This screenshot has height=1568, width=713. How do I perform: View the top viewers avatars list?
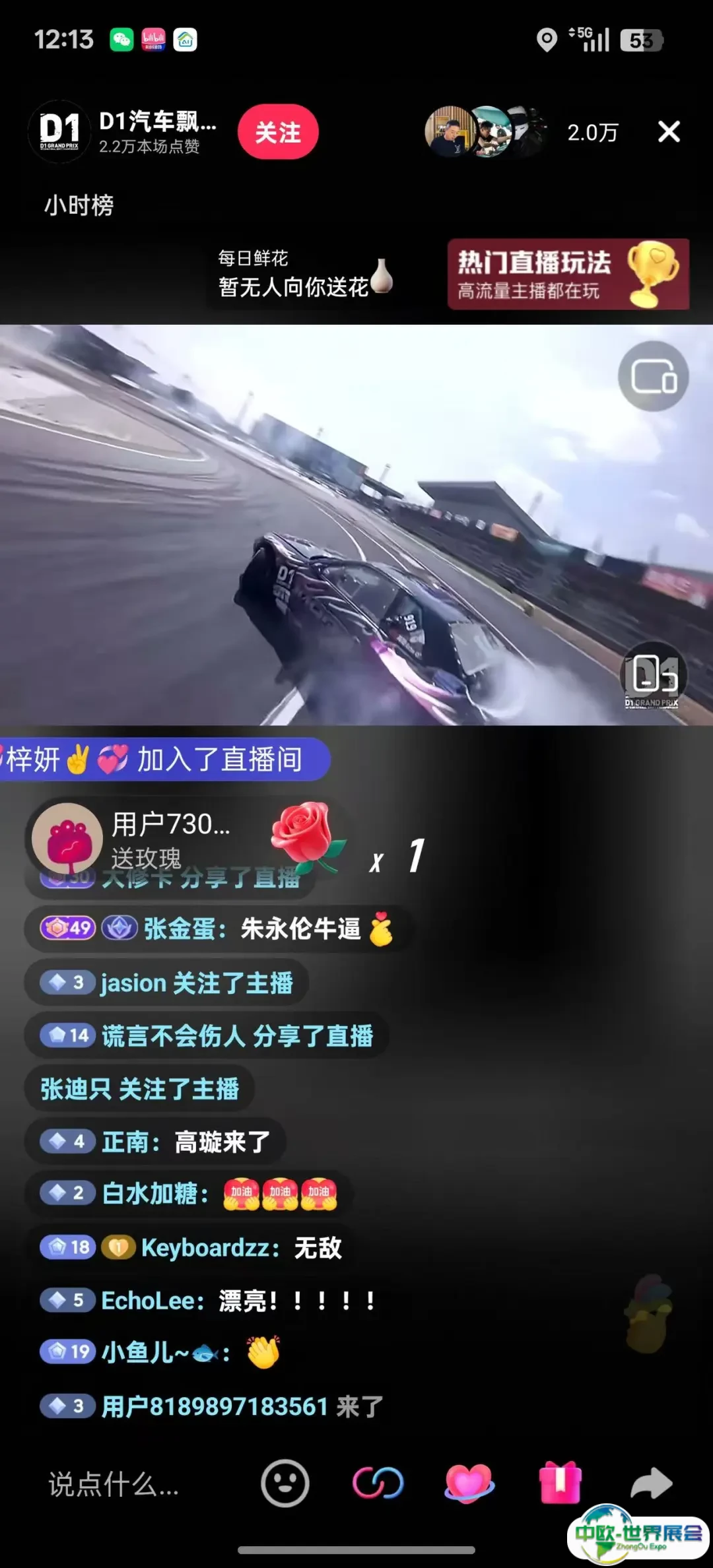click(x=485, y=131)
